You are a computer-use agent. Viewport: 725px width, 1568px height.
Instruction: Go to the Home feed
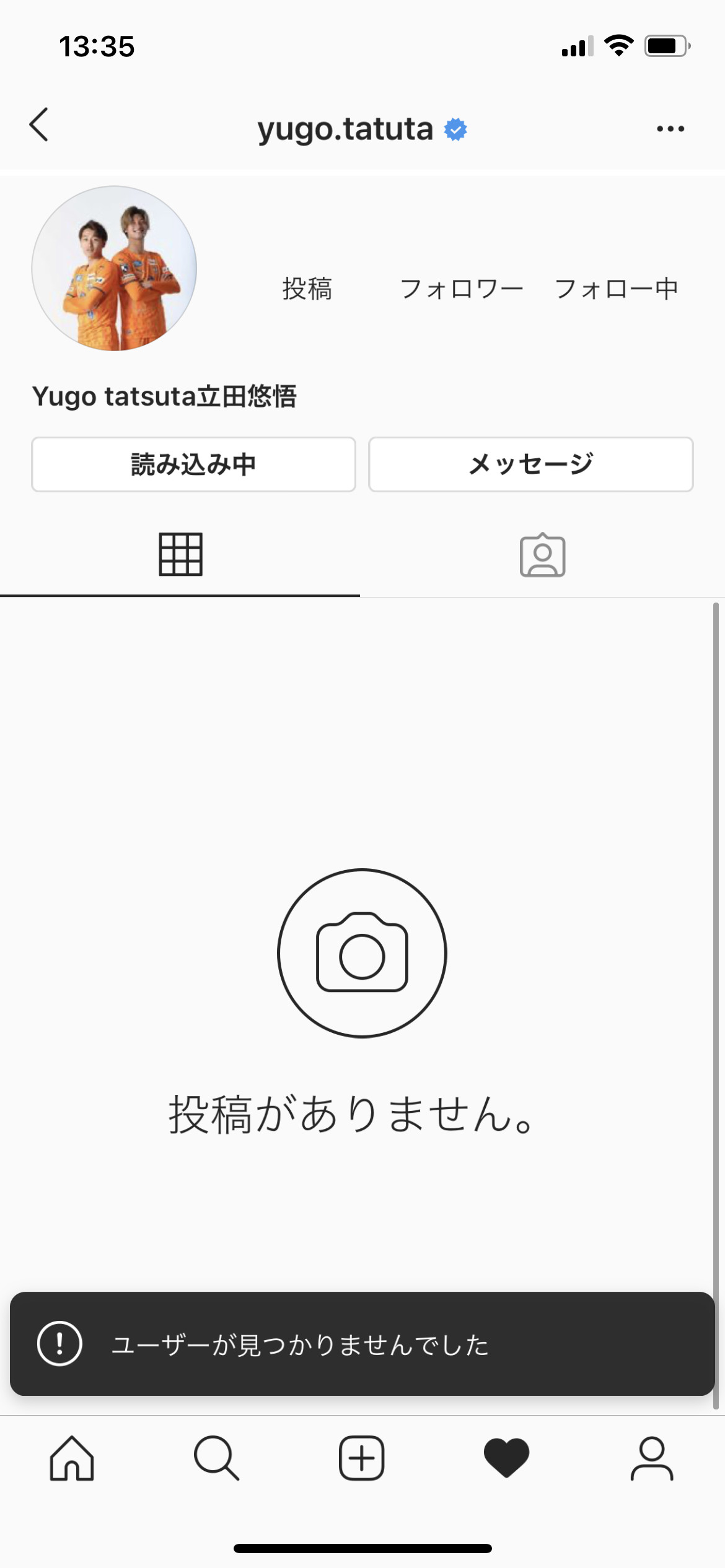point(72,1458)
